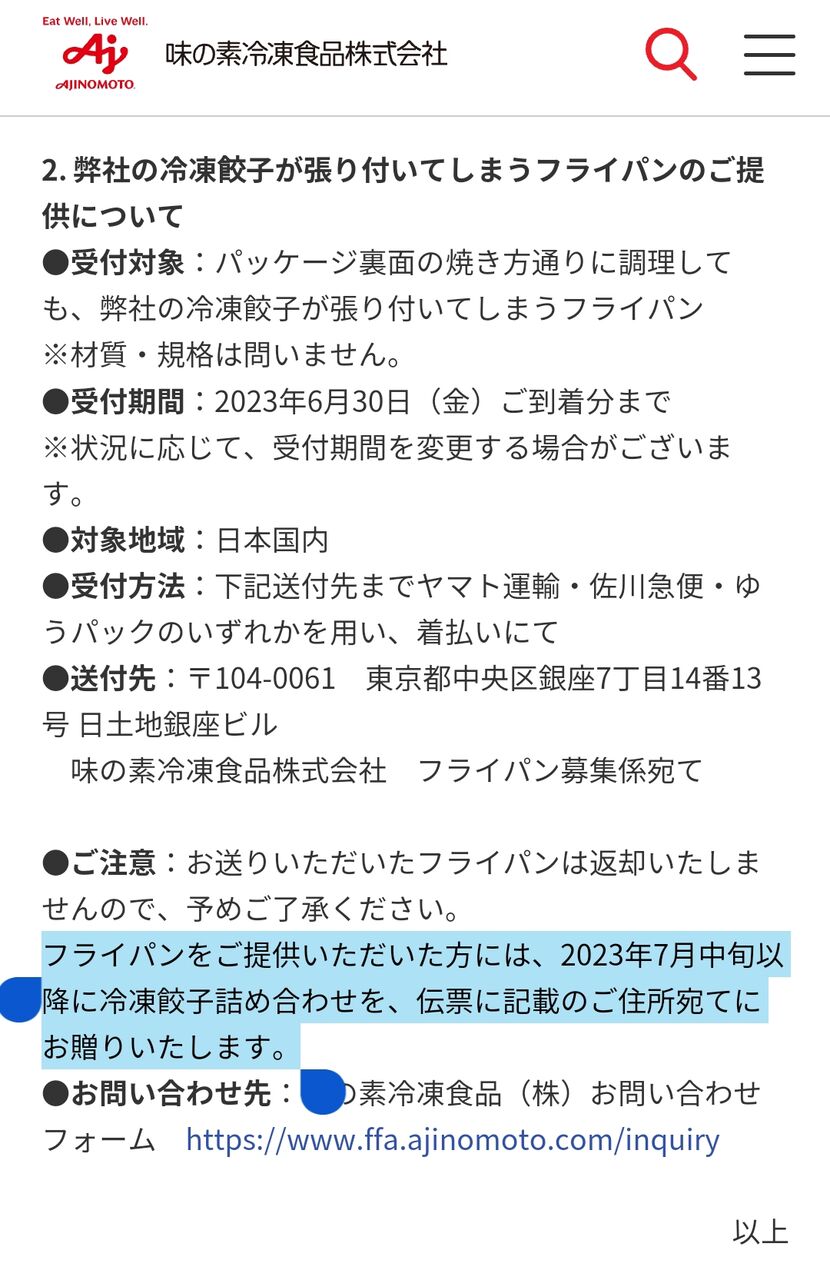Open the site search magnifier icon
This screenshot has width=830, height=1280.
coord(670,54)
